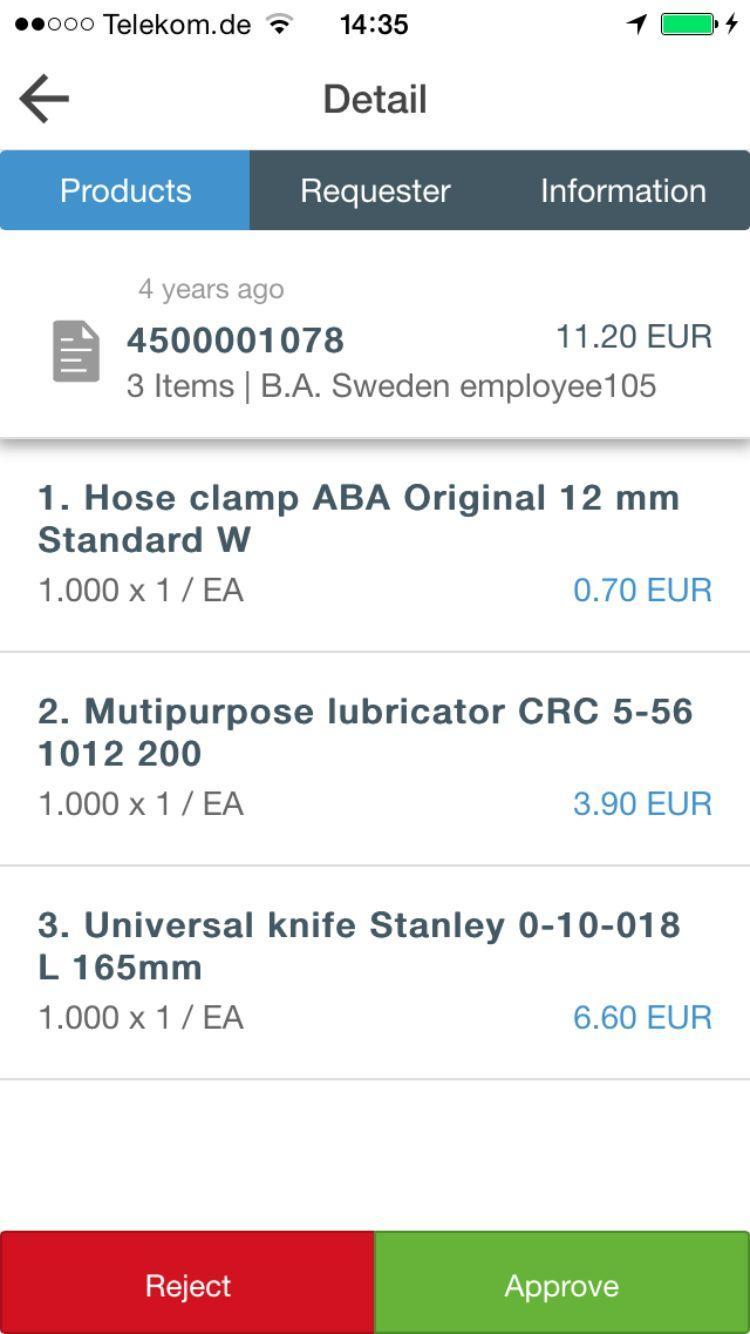The height and width of the screenshot is (1334, 750).
Task: Switch to the Information tab
Action: (623, 190)
